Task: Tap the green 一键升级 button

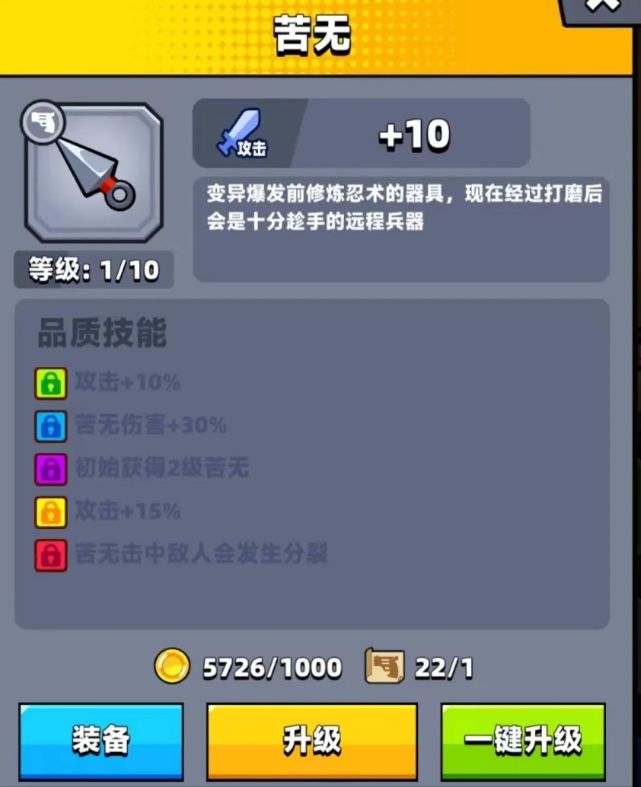Action: 523,741
